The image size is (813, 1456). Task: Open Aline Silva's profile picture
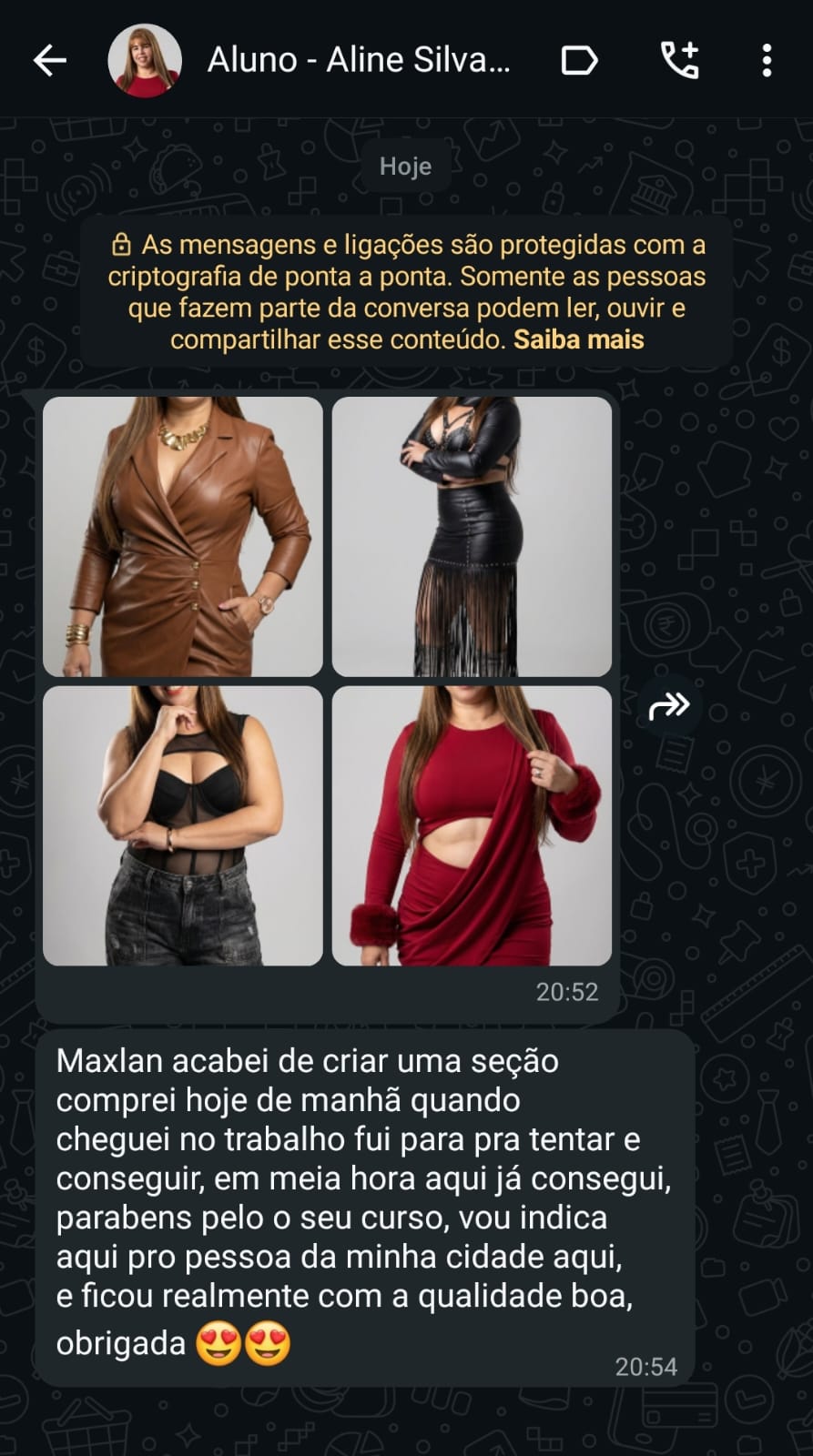click(146, 58)
